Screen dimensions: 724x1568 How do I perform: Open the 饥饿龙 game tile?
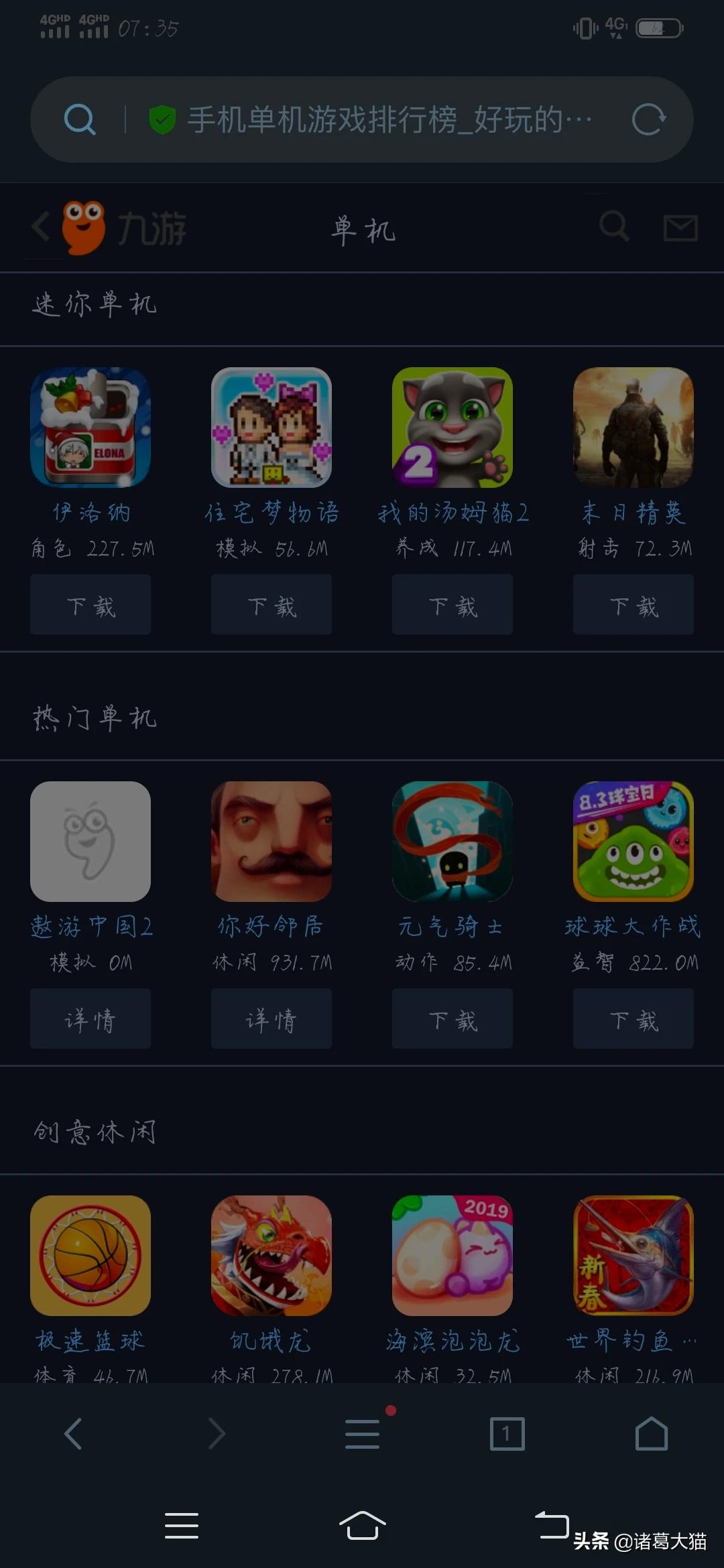tap(271, 1256)
